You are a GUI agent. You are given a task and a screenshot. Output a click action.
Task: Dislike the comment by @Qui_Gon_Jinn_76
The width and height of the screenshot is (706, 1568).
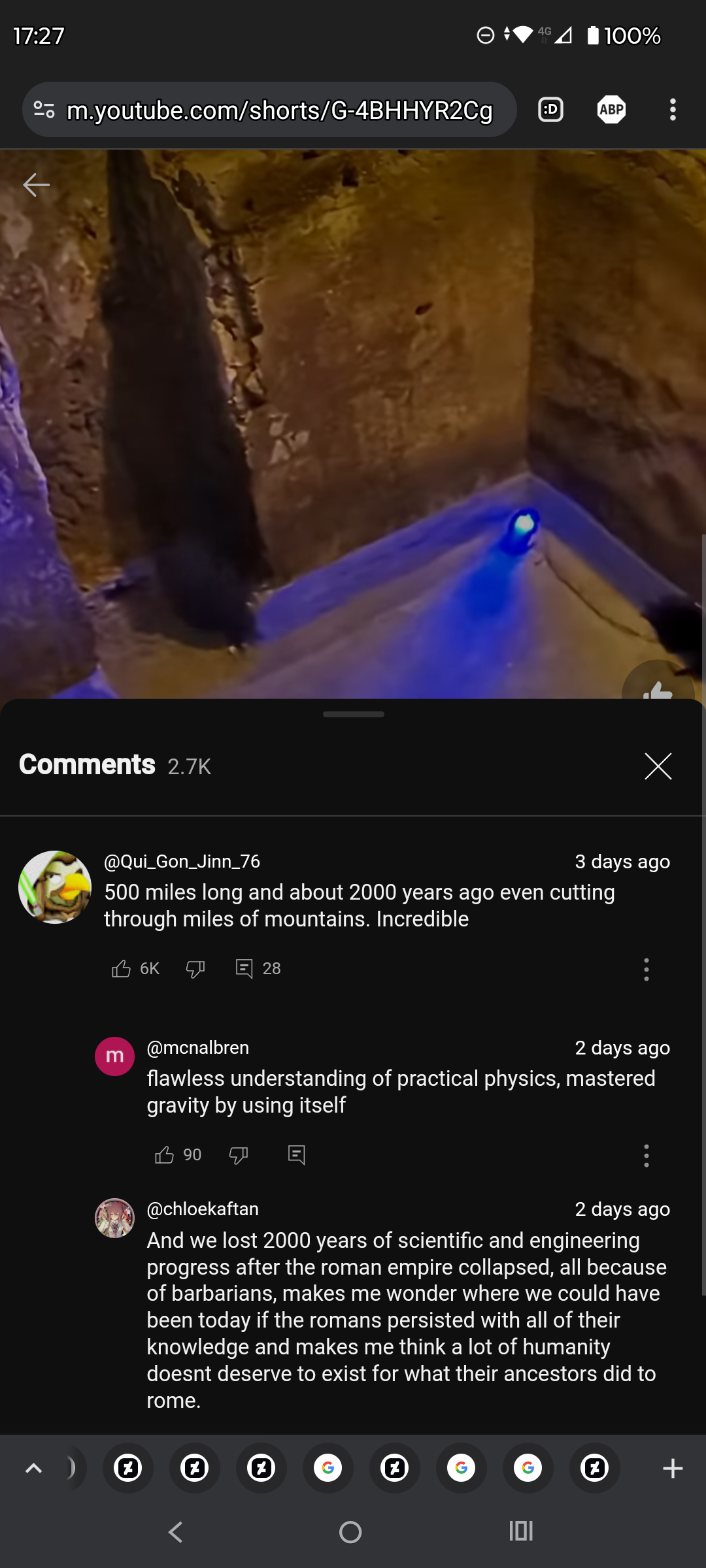195,969
